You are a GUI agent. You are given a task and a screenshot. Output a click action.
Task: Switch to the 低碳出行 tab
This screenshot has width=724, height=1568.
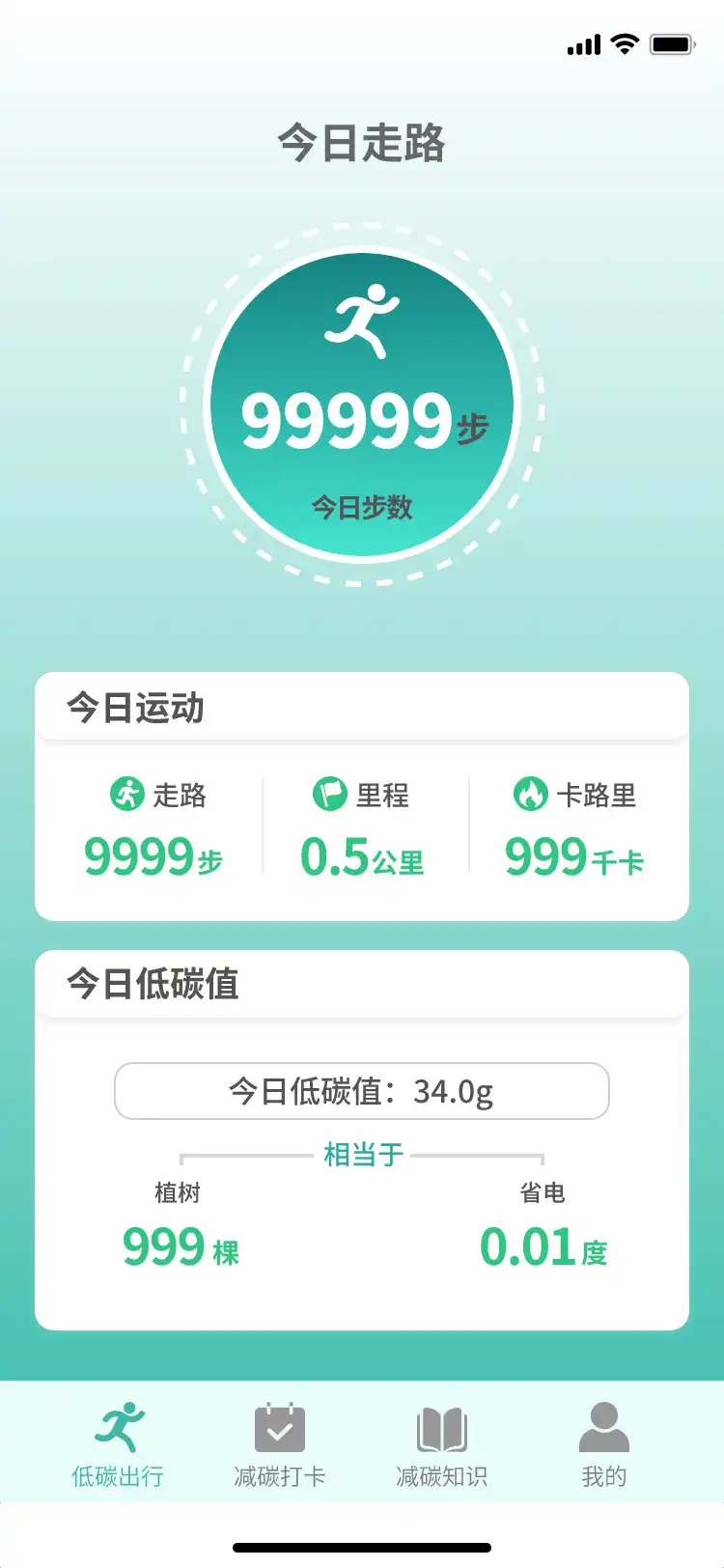118,1443
